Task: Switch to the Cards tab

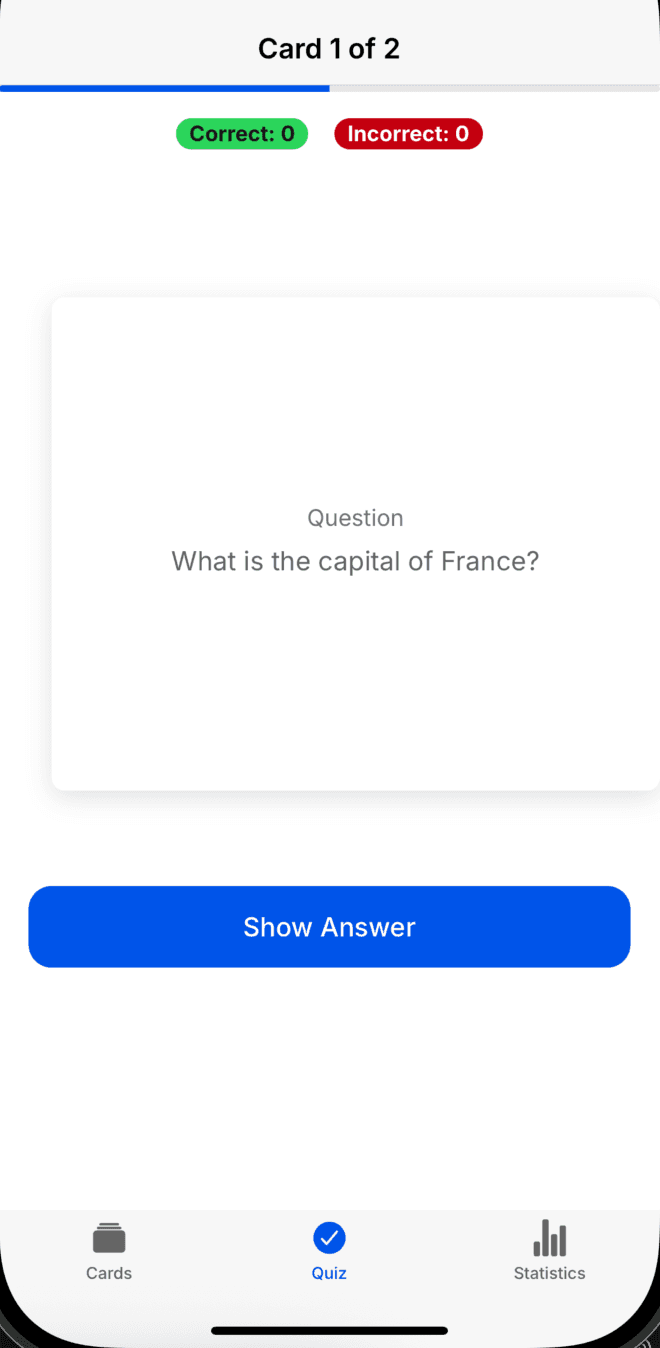Action: (109, 1250)
